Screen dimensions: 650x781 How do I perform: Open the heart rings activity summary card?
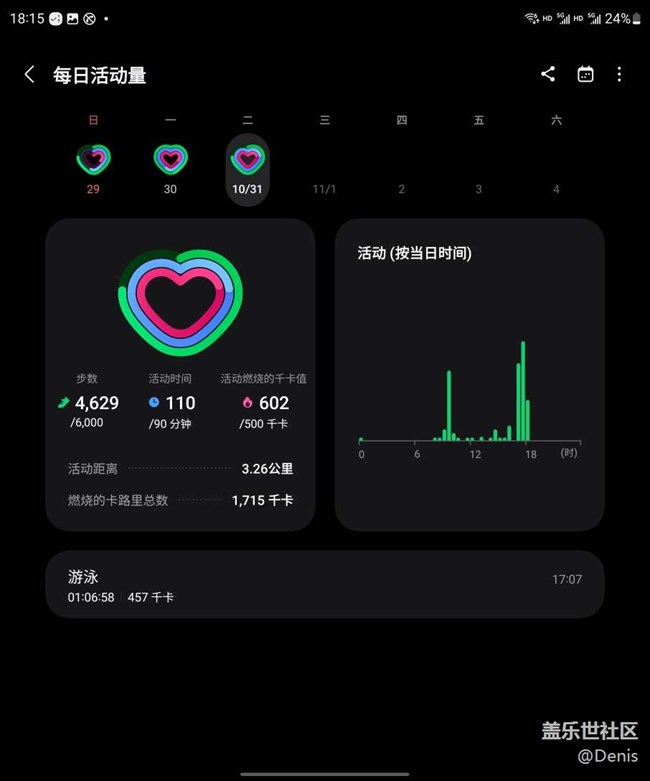click(180, 374)
